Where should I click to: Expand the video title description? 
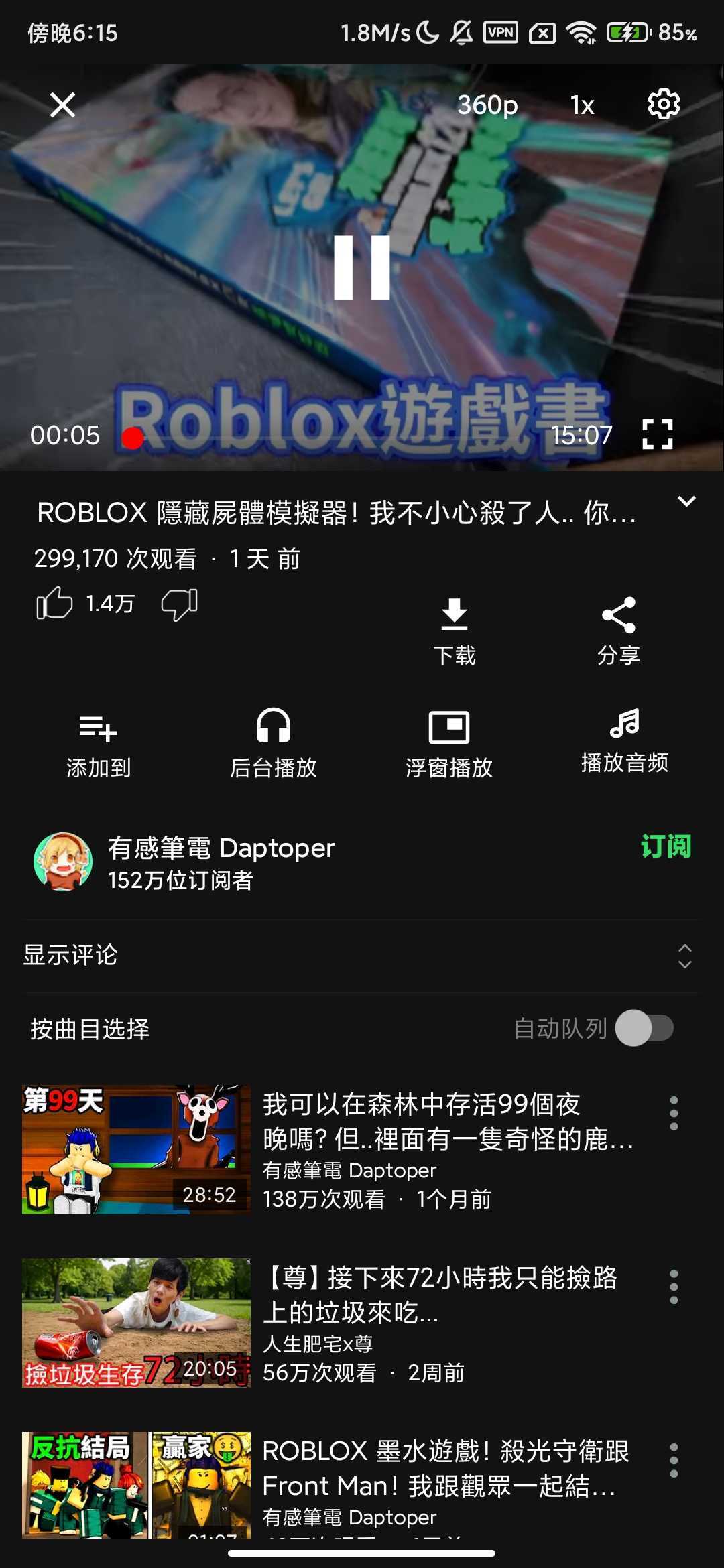click(x=686, y=502)
